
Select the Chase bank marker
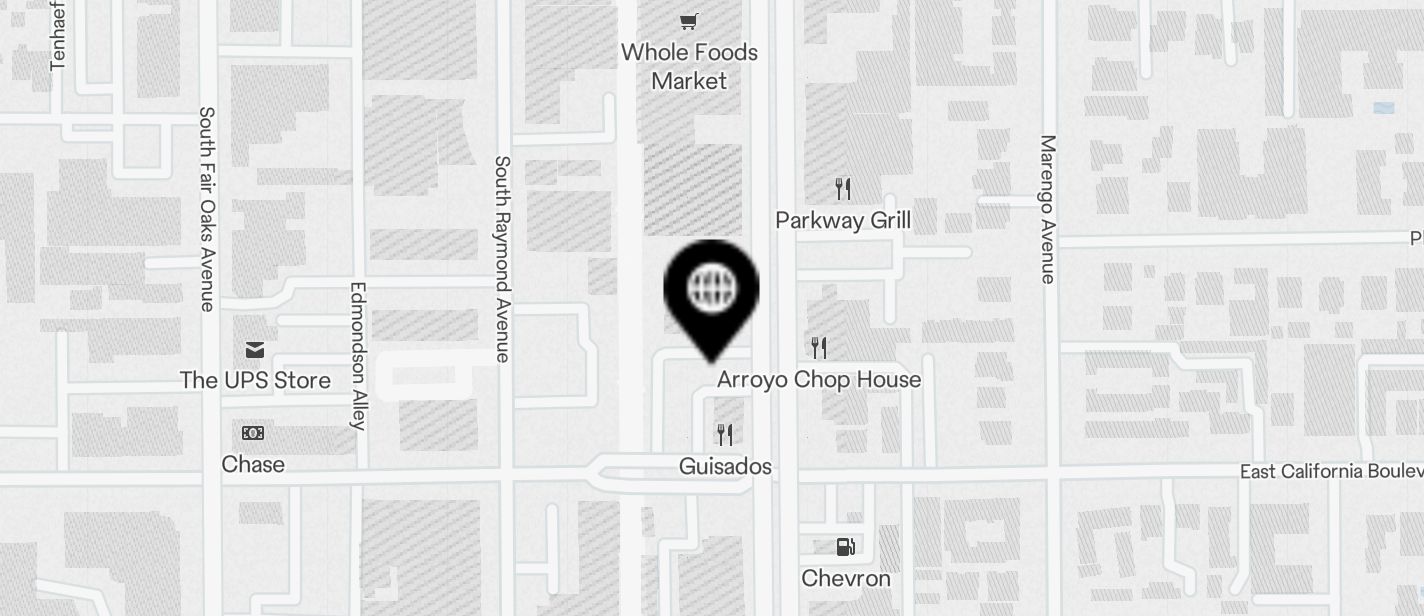click(x=253, y=433)
